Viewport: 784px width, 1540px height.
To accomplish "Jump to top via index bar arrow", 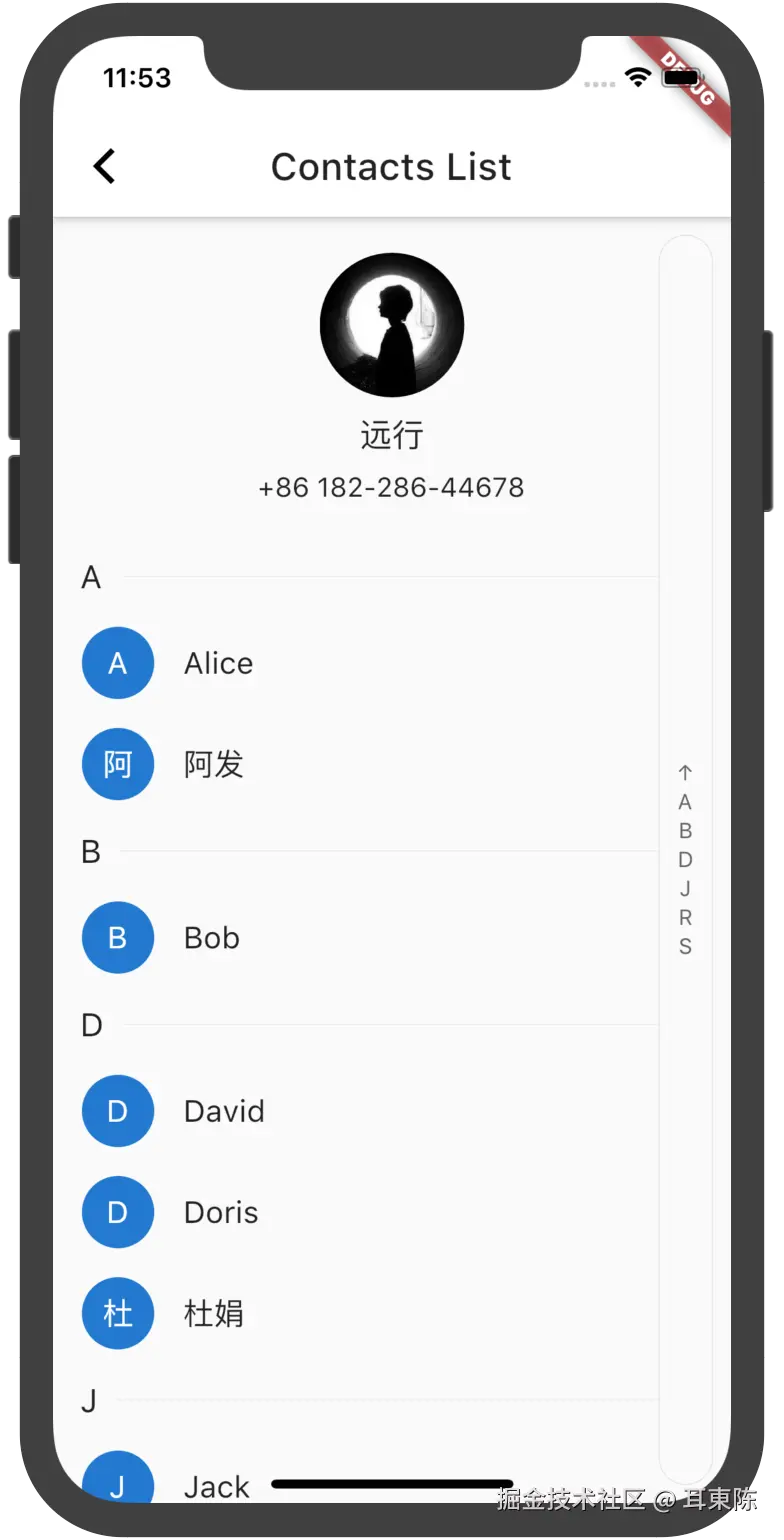I will coord(685,772).
